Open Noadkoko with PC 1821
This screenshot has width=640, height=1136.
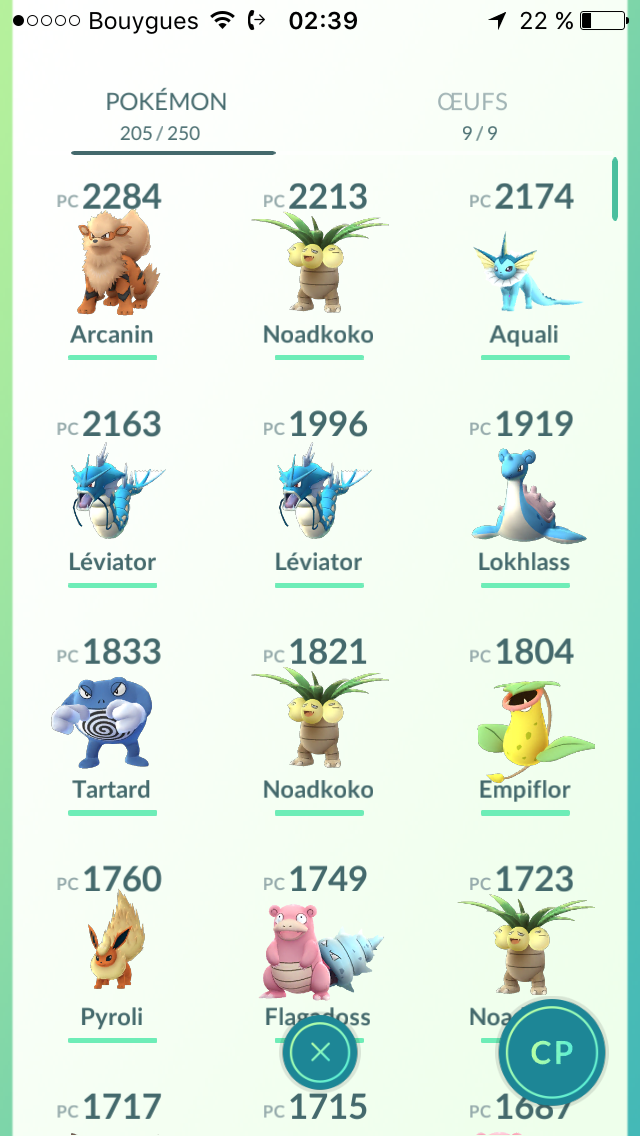click(x=319, y=724)
